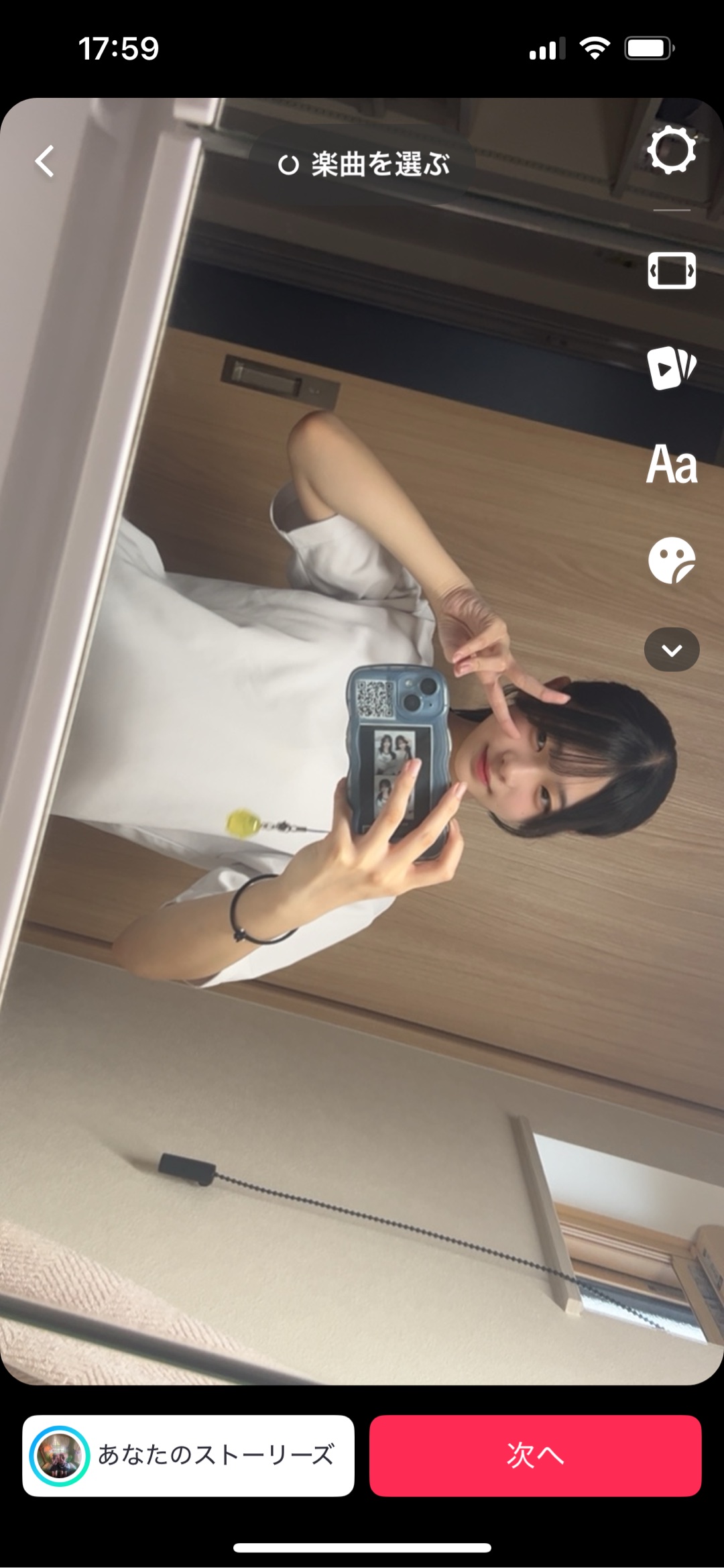Open the settings gear icon
Viewport: 724px width, 1568px height.
click(x=671, y=150)
